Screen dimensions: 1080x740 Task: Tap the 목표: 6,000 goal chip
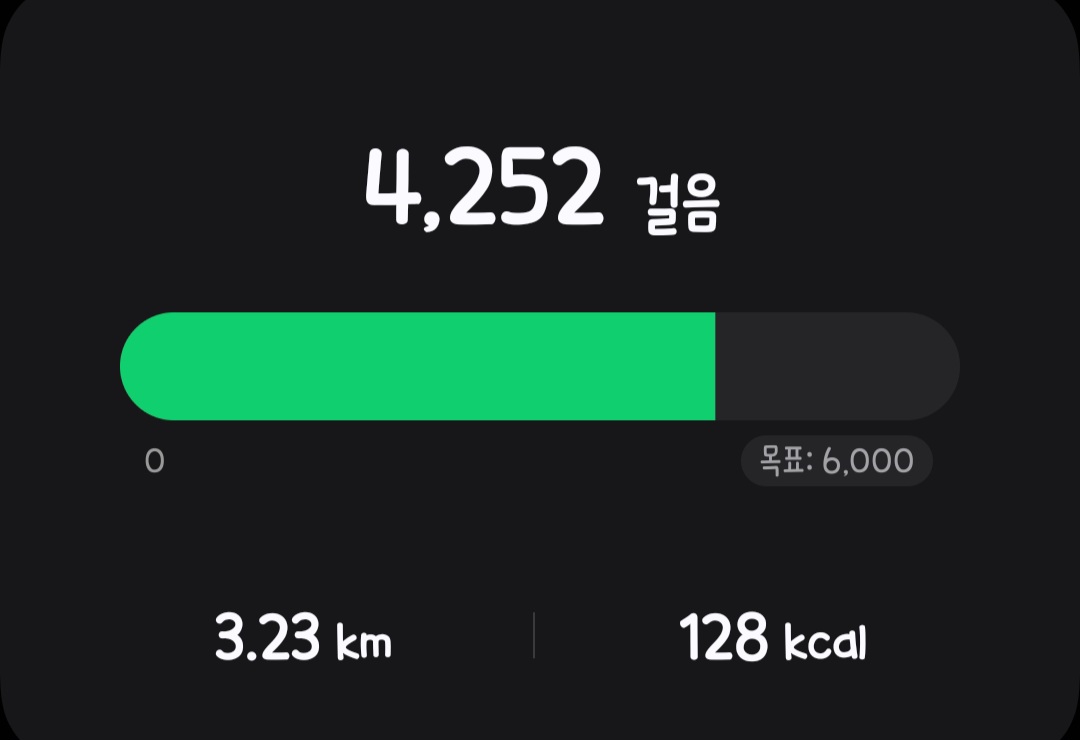(836, 461)
